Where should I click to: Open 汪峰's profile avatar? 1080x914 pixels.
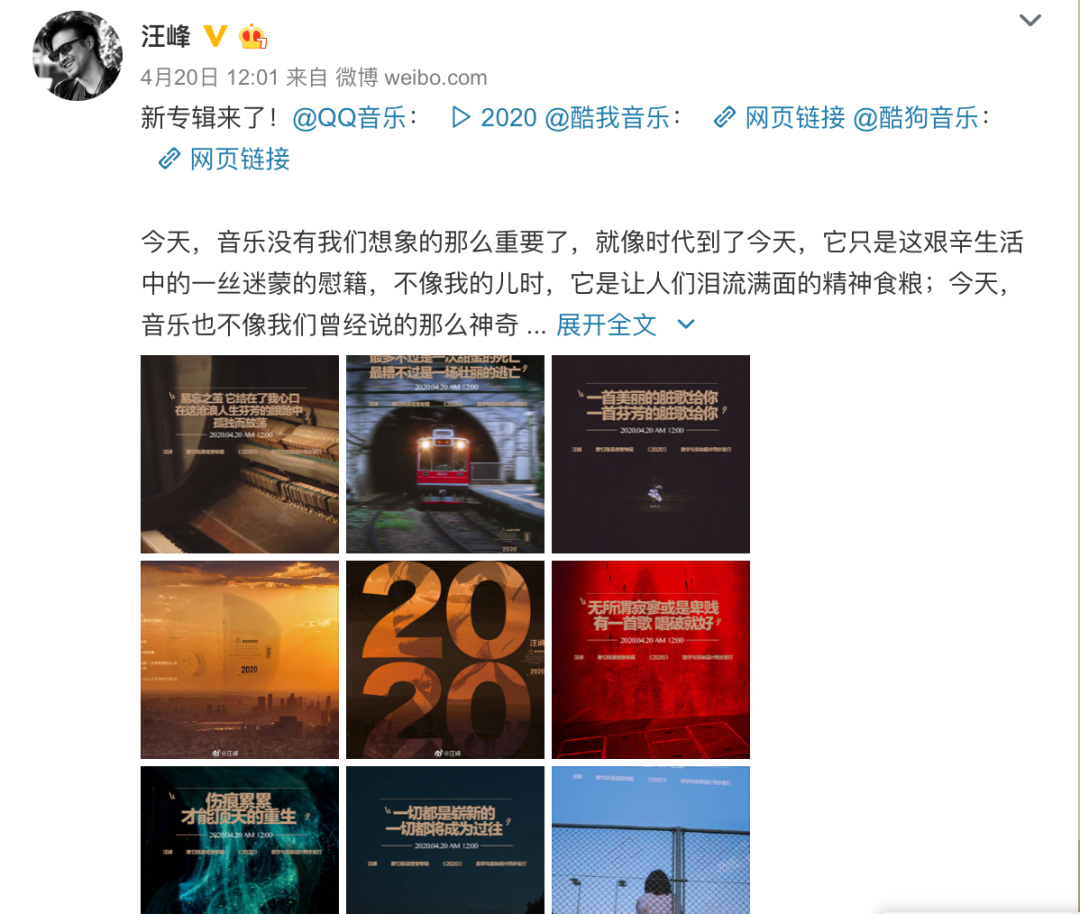[x=78, y=57]
